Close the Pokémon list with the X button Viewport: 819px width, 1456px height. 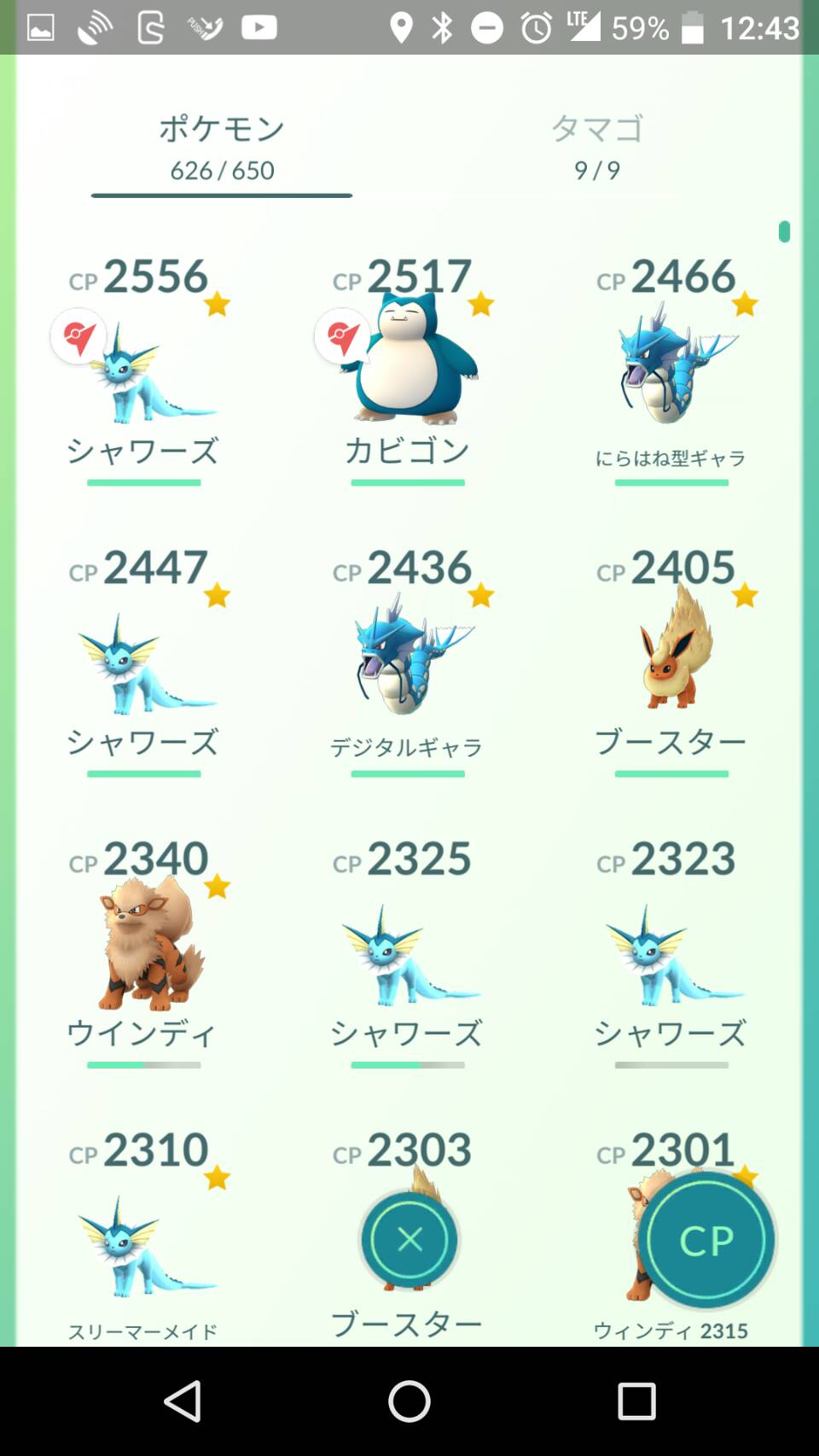(409, 1239)
